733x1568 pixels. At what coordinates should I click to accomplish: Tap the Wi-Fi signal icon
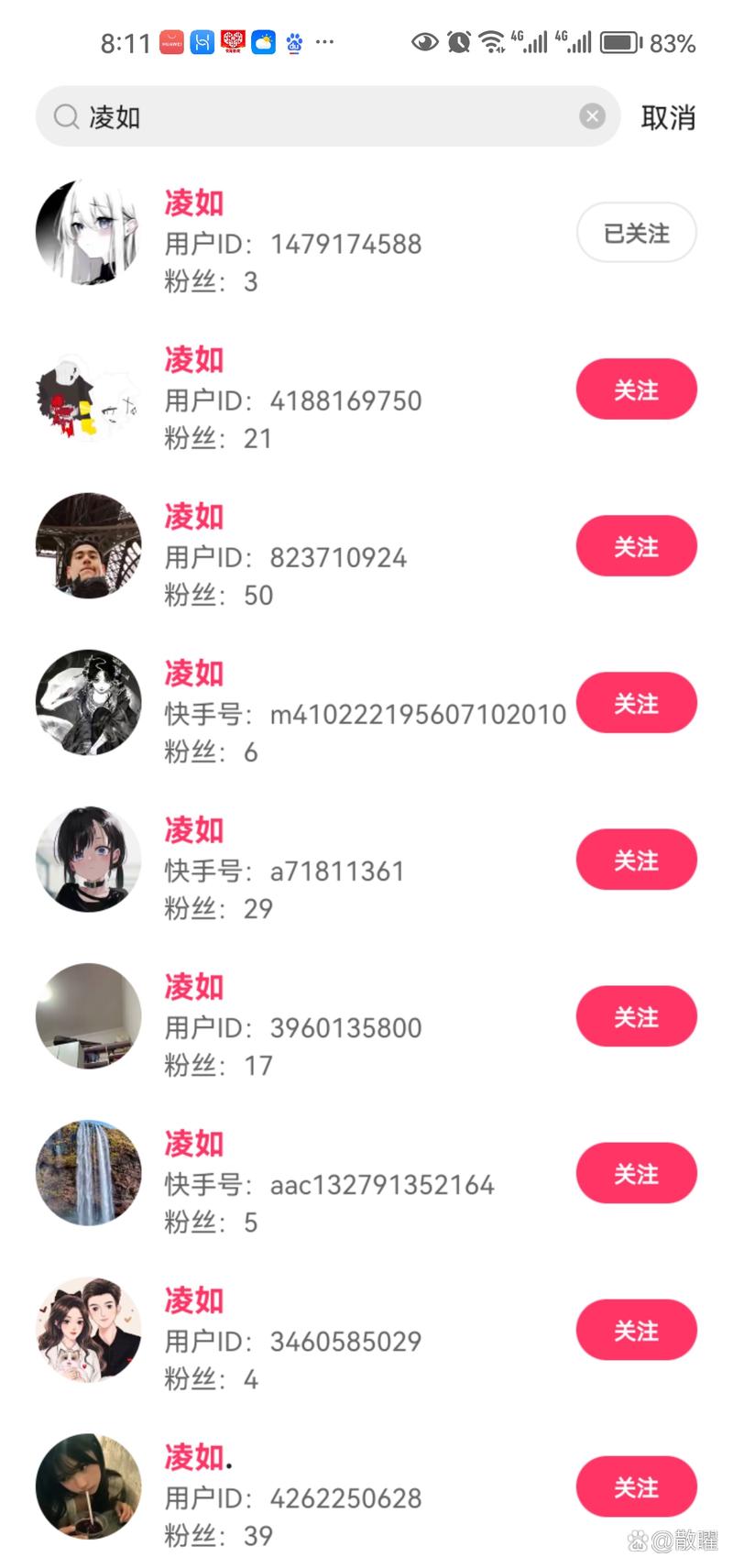tap(491, 42)
